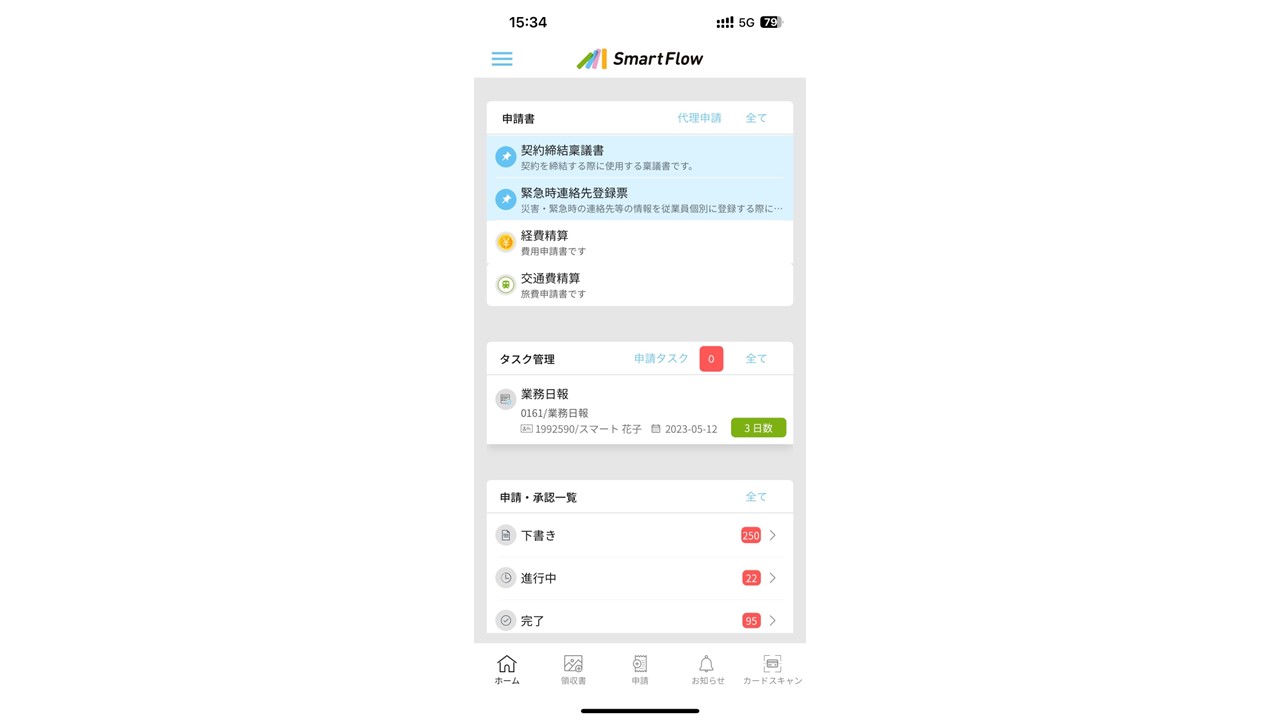Open the hamburger drawer menu
This screenshot has width=1280, height=720.
click(x=502, y=59)
